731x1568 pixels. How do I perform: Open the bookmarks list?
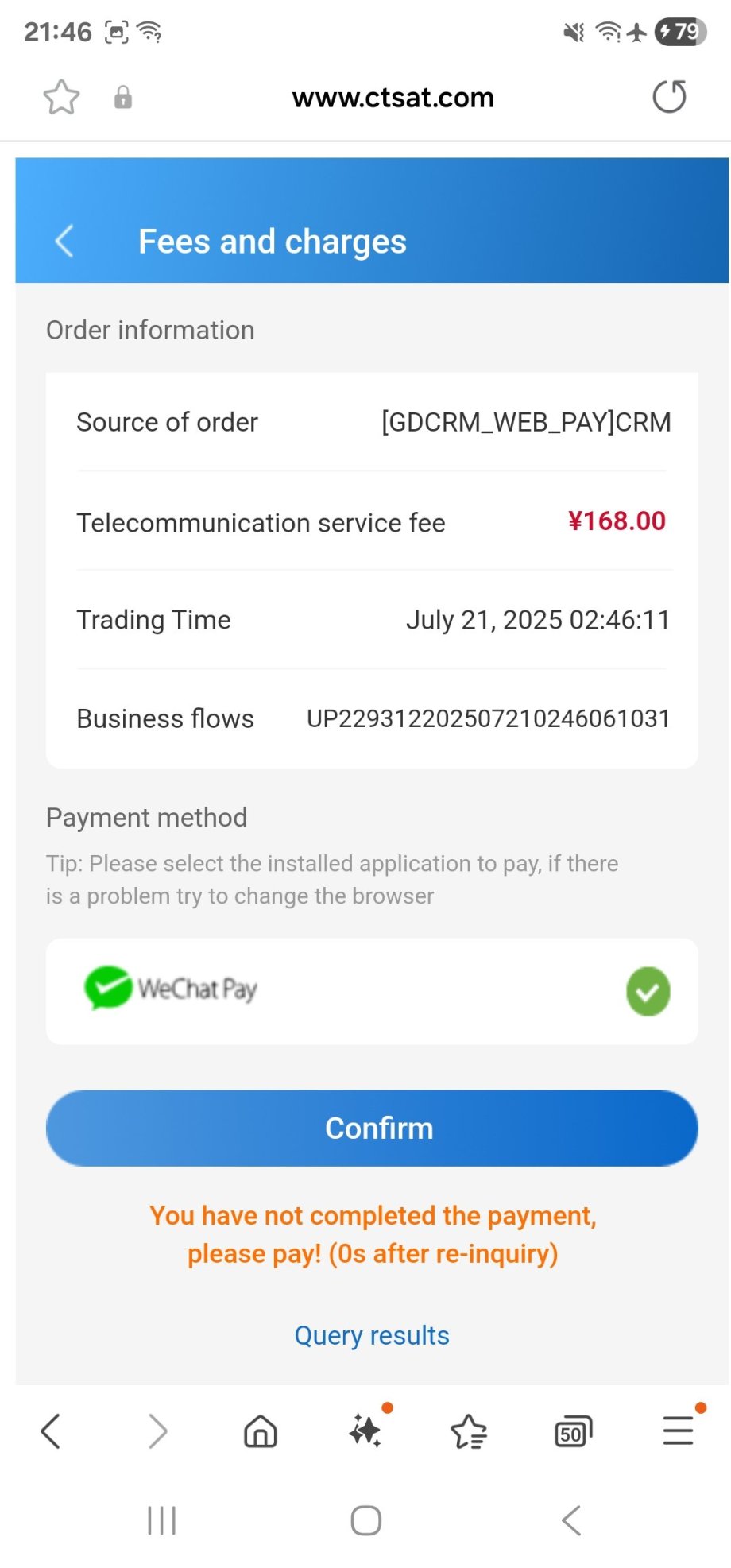[x=469, y=1431]
